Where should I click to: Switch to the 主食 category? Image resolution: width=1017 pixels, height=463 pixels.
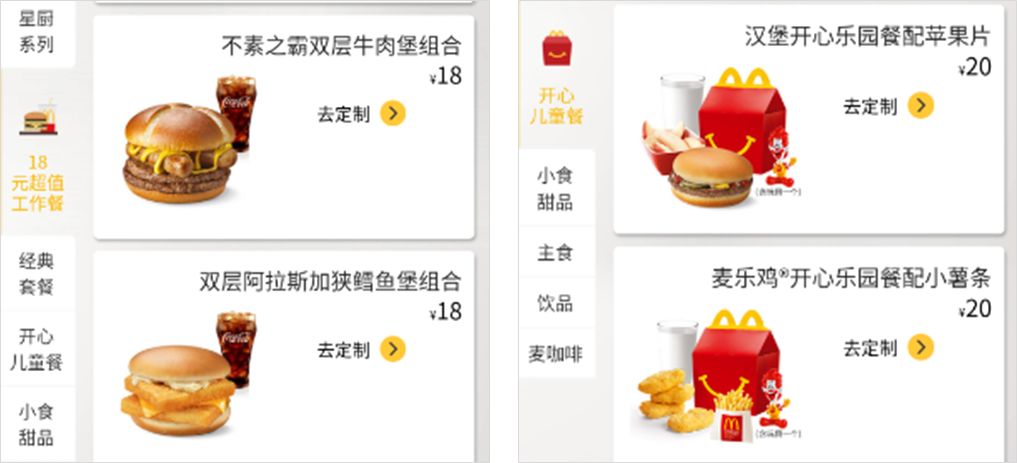click(x=556, y=253)
